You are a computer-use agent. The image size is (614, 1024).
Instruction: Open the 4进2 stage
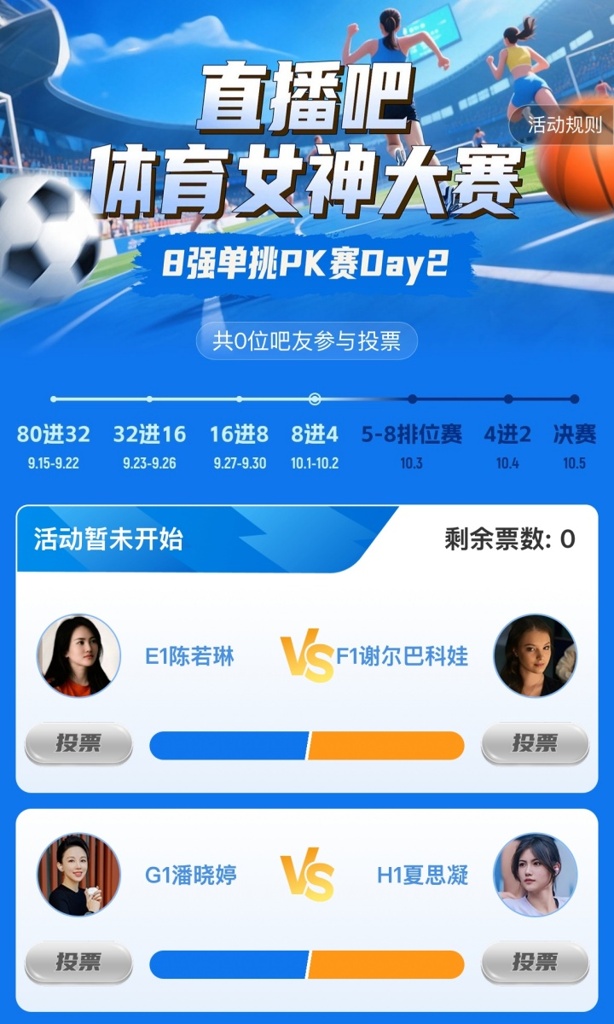(x=508, y=435)
